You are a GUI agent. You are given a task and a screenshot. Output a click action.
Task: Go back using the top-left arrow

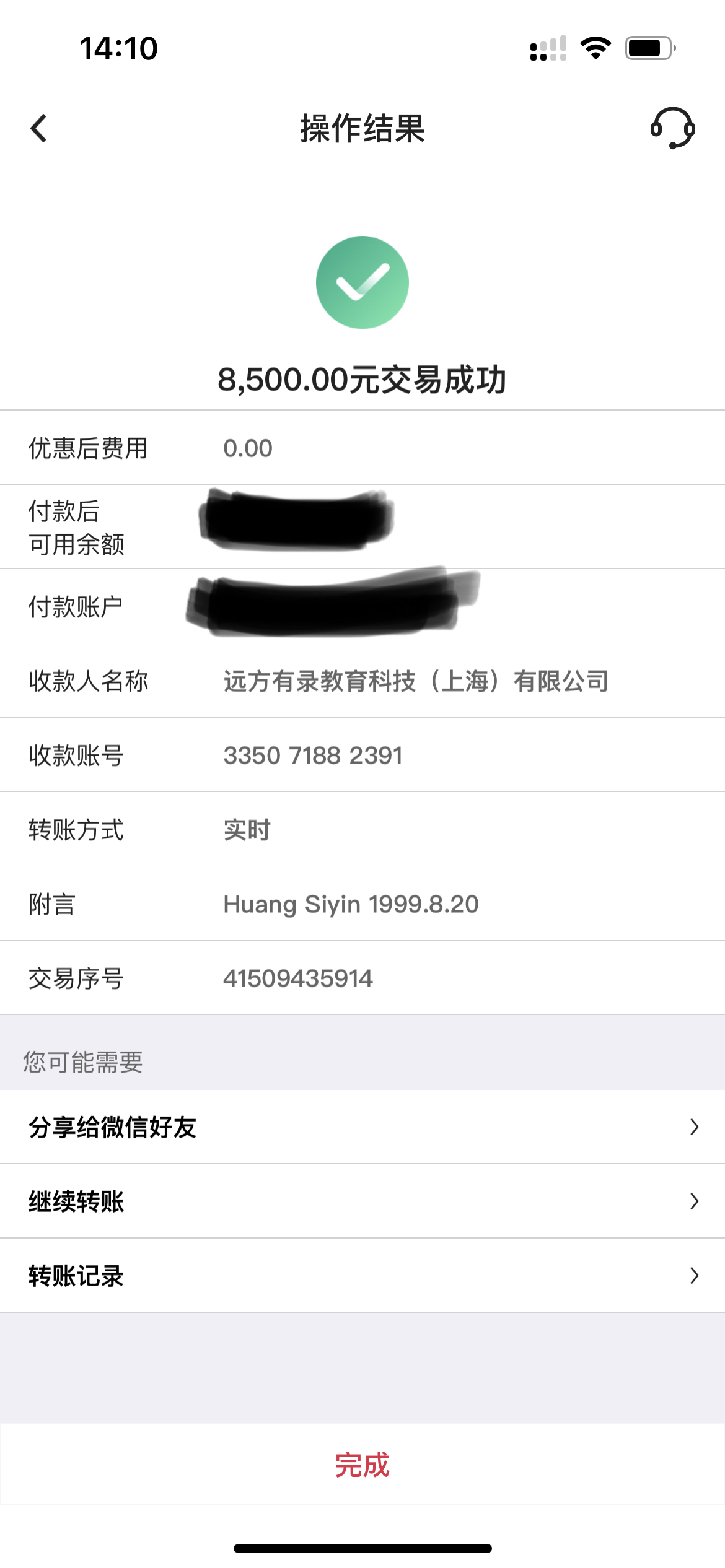pyautogui.click(x=38, y=128)
